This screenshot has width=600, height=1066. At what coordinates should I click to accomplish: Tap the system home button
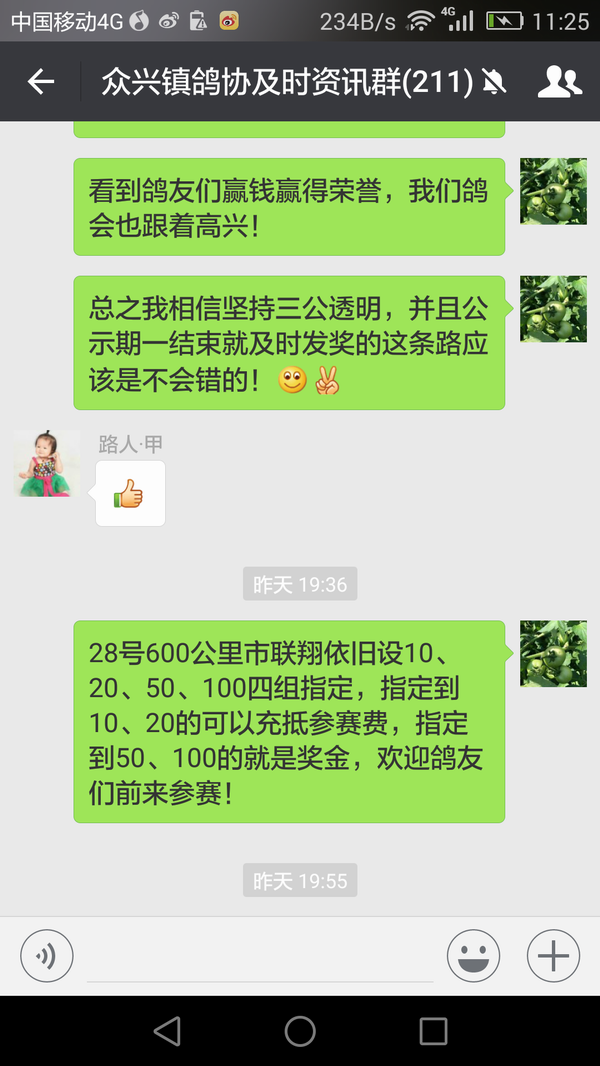click(x=300, y=1031)
